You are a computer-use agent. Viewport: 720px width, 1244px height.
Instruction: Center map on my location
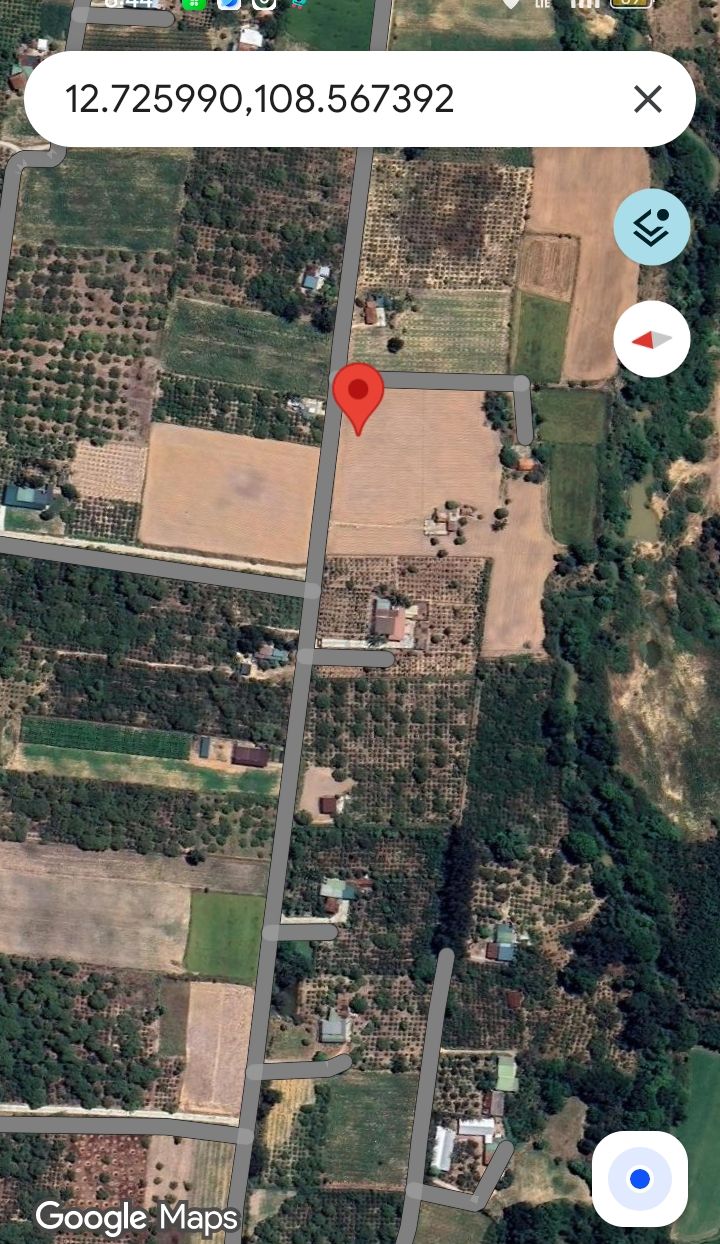coord(640,1179)
